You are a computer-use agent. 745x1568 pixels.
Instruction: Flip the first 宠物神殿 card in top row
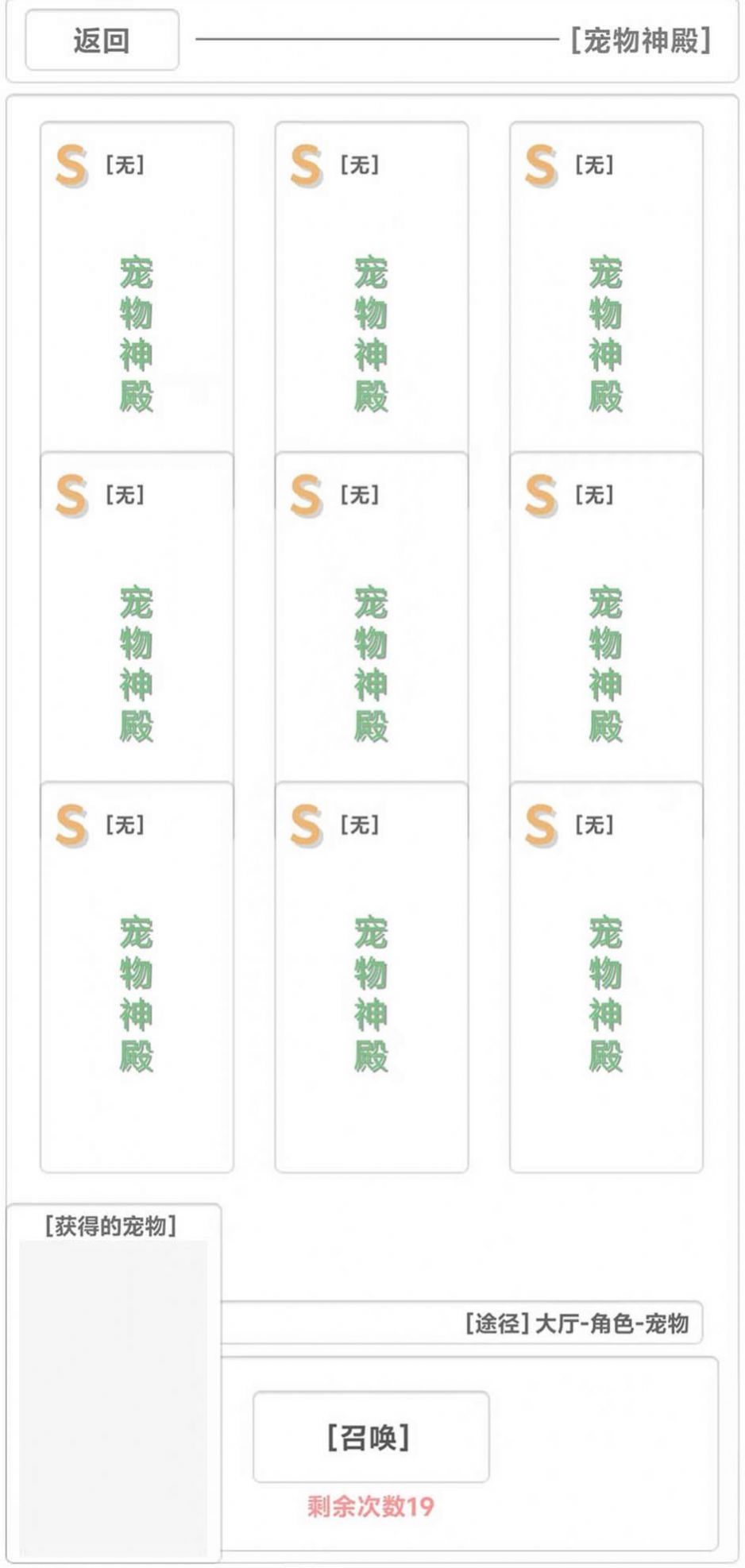[137, 286]
